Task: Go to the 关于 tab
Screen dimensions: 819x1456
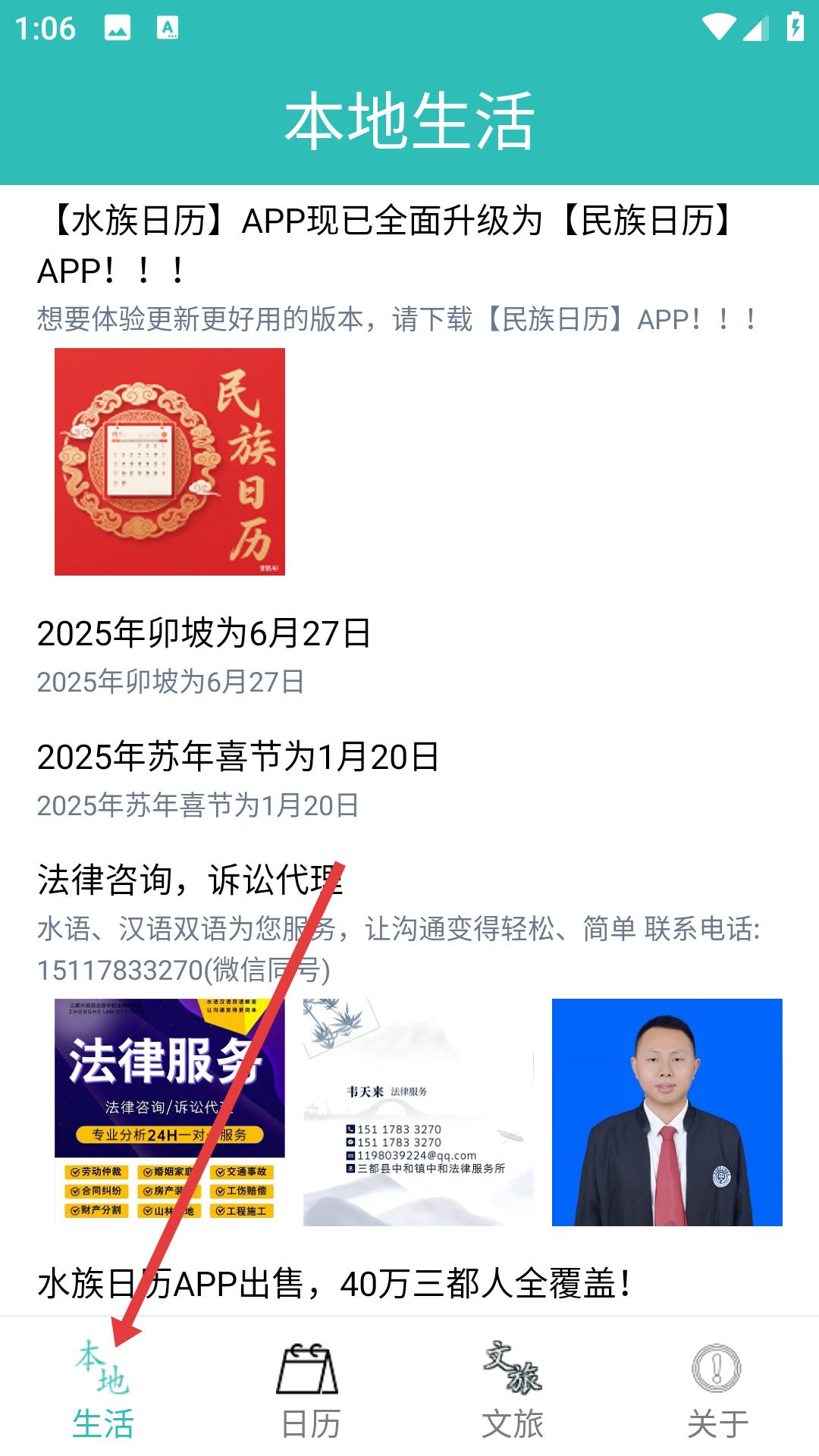Action: [717, 1389]
